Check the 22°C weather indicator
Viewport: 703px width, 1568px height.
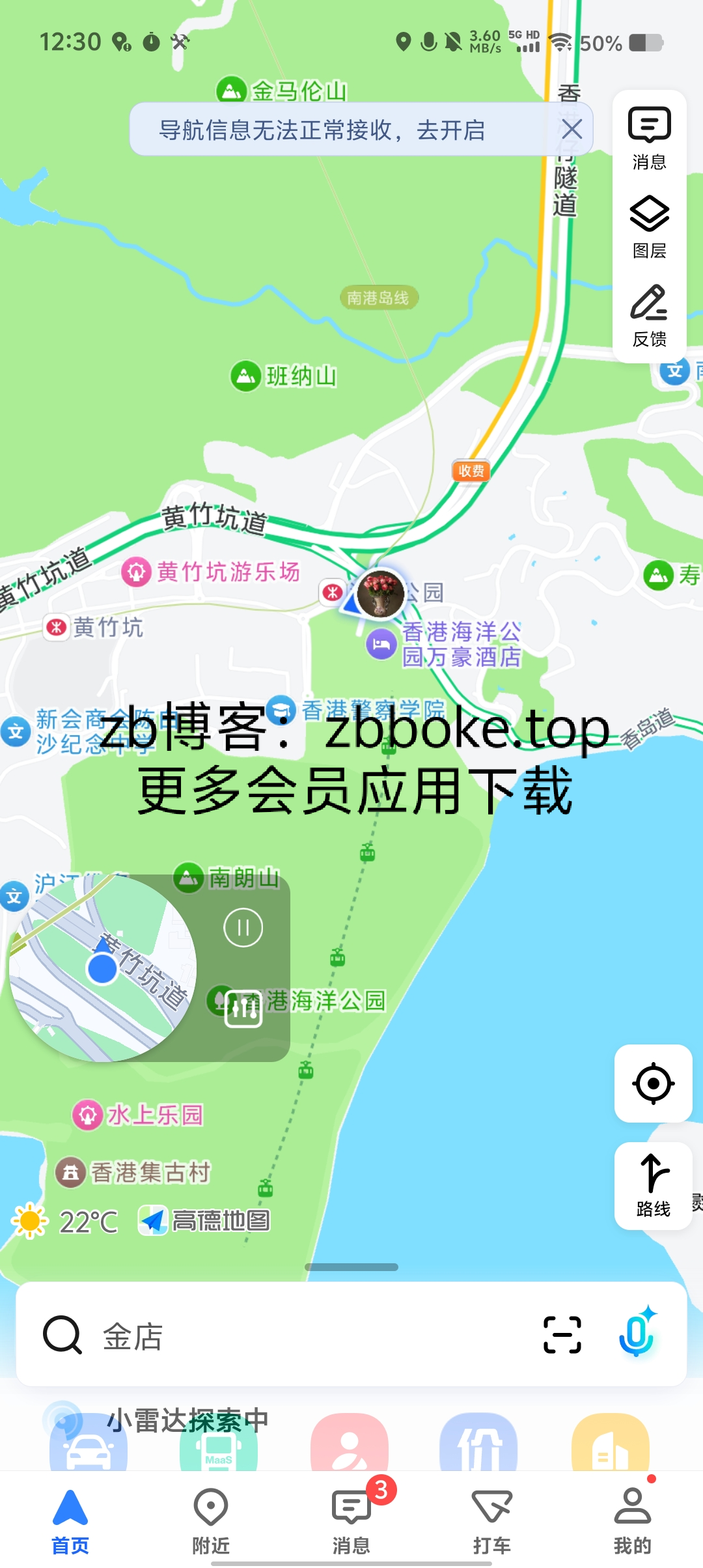pos(65,1222)
